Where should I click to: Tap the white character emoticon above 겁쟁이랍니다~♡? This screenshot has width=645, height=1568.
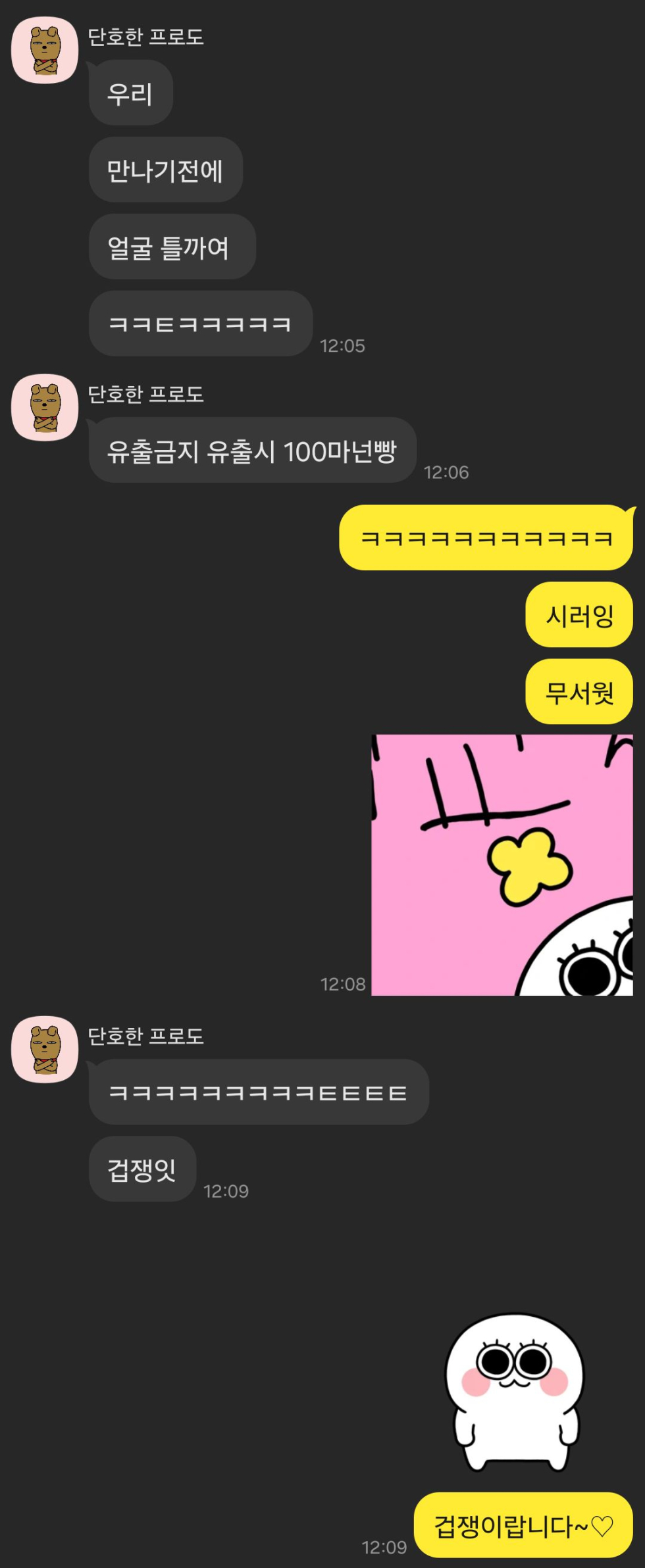514,1392
